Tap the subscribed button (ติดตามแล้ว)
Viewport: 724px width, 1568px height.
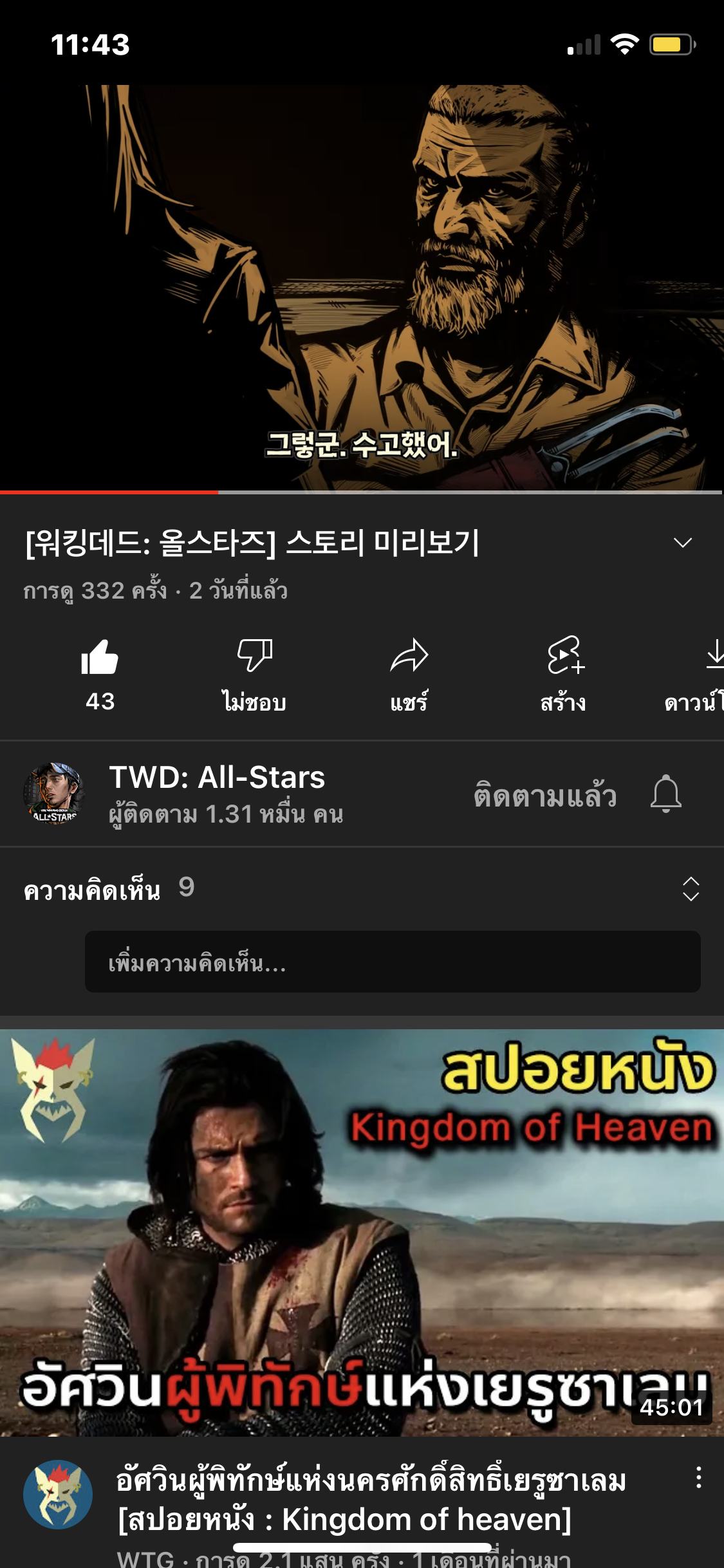pyautogui.click(x=545, y=796)
